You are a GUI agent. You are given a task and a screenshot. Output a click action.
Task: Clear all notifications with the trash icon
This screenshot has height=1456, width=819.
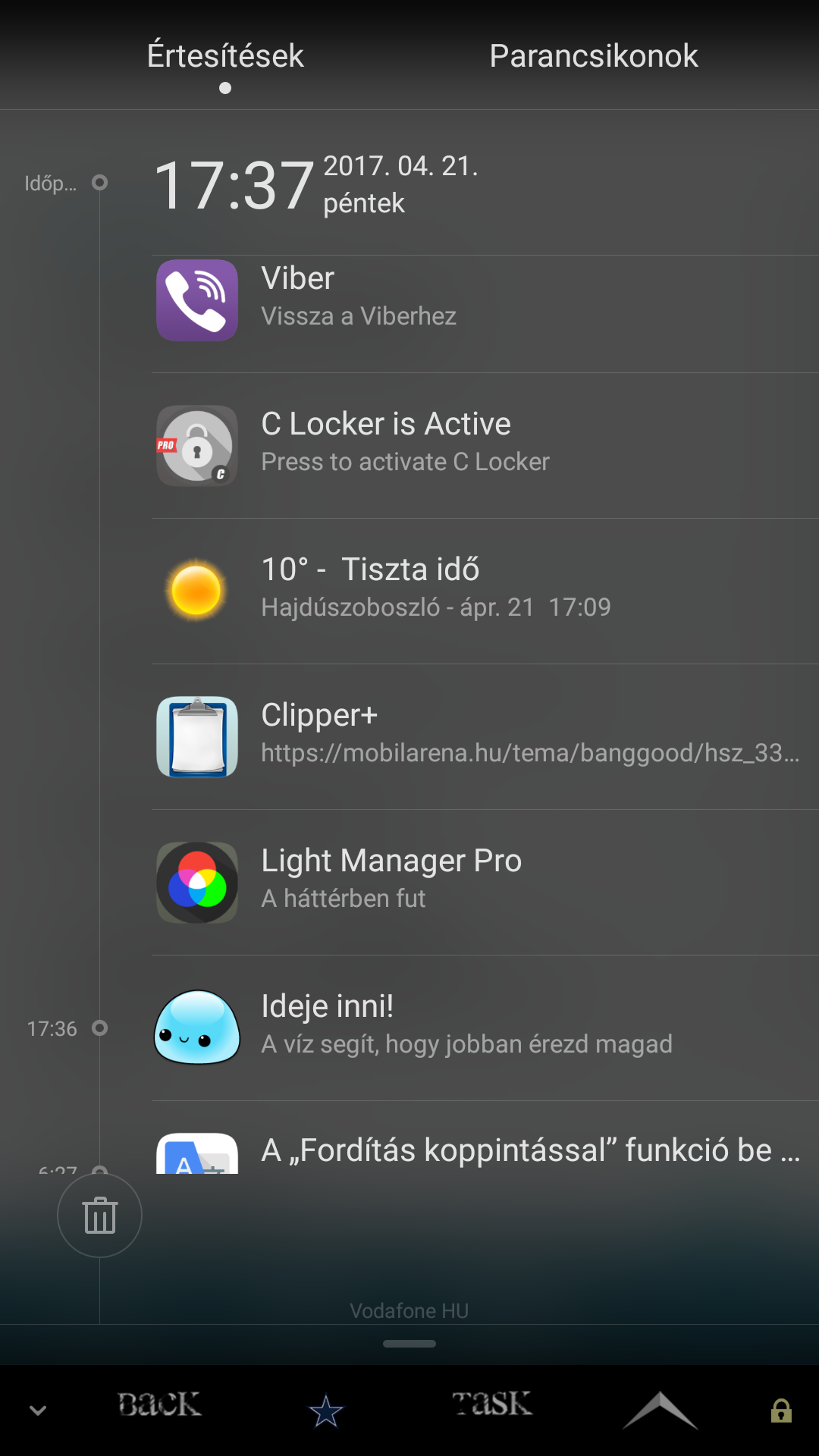click(x=99, y=1216)
